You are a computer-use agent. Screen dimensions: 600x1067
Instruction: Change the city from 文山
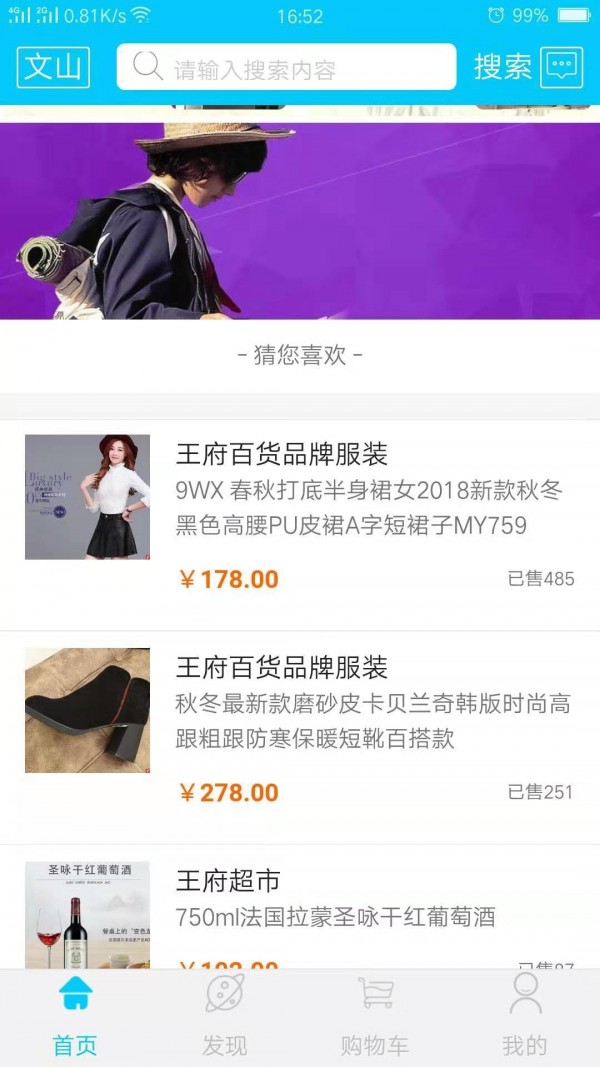pyautogui.click(x=53, y=67)
